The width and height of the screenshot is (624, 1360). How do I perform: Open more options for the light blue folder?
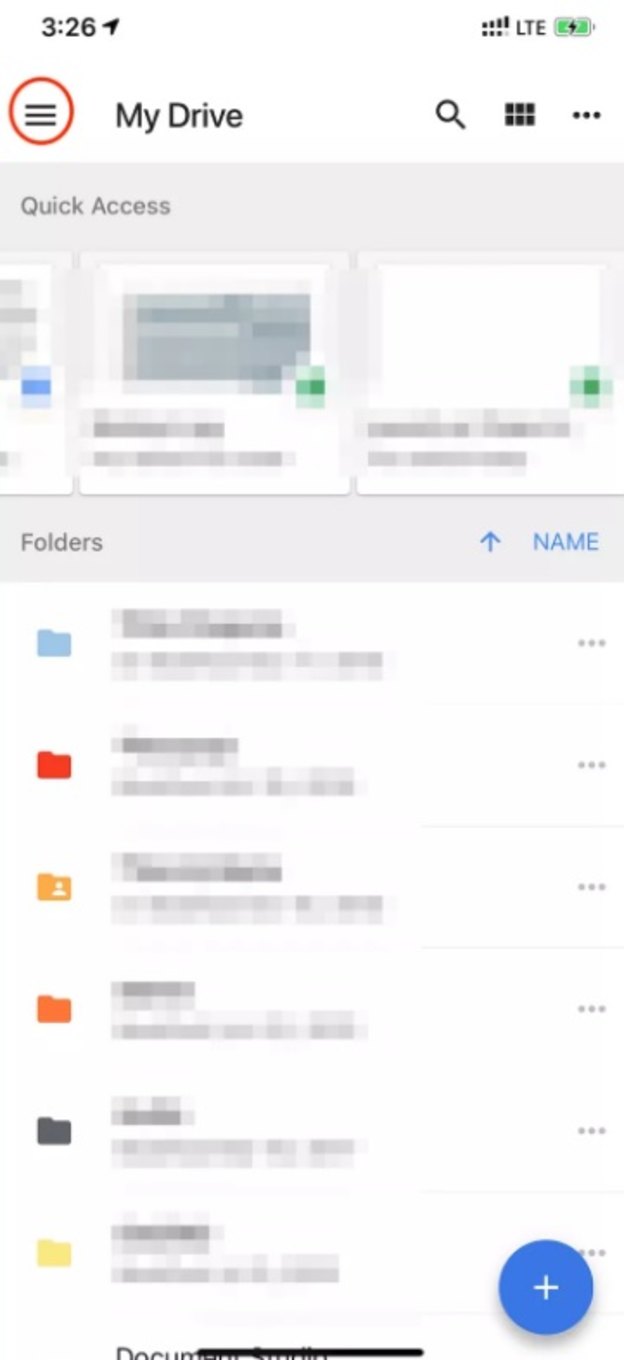pyautogui.click(x=591, y=643)
